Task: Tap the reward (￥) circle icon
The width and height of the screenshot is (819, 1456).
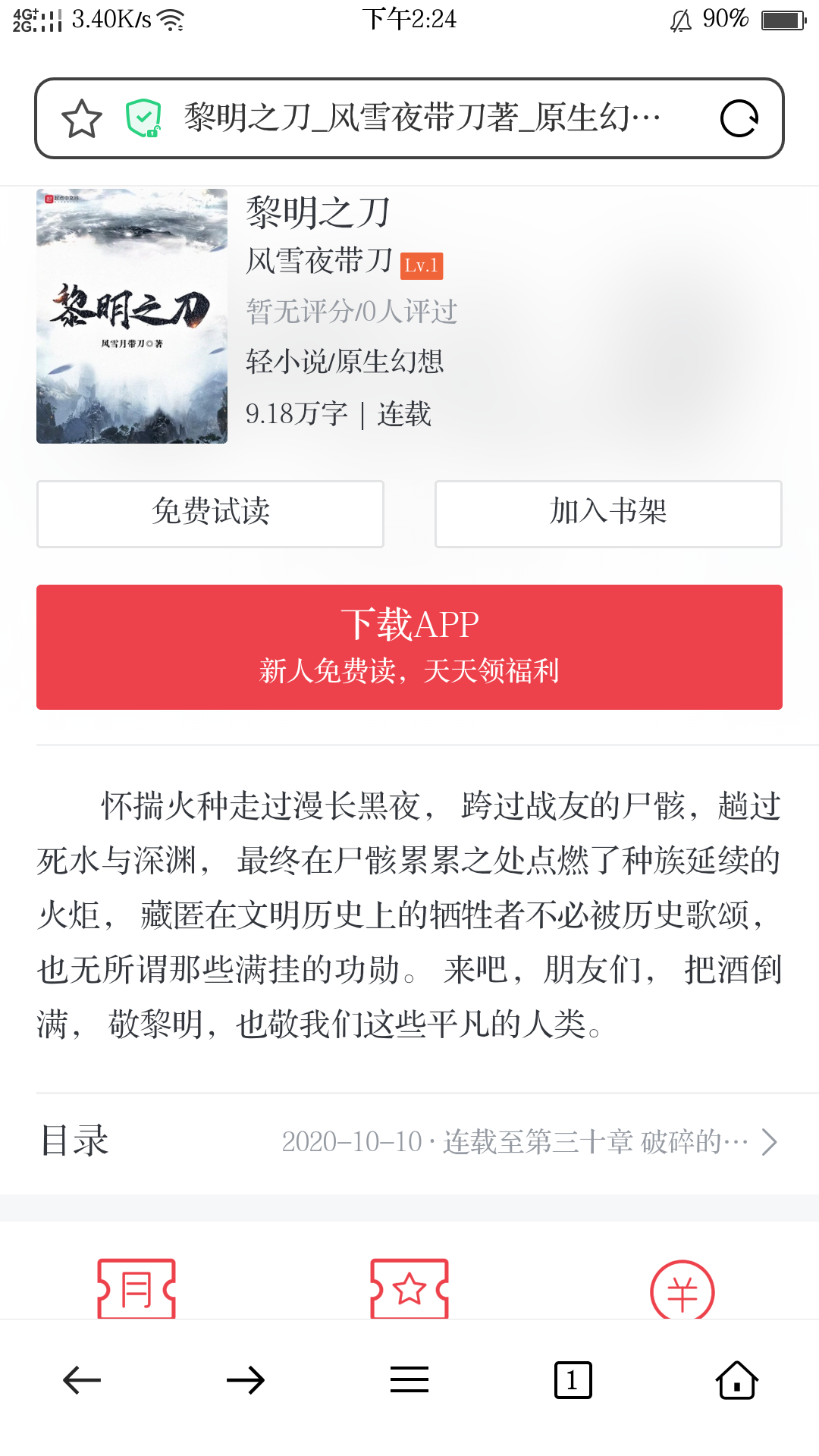Action: click(682, 1291)
